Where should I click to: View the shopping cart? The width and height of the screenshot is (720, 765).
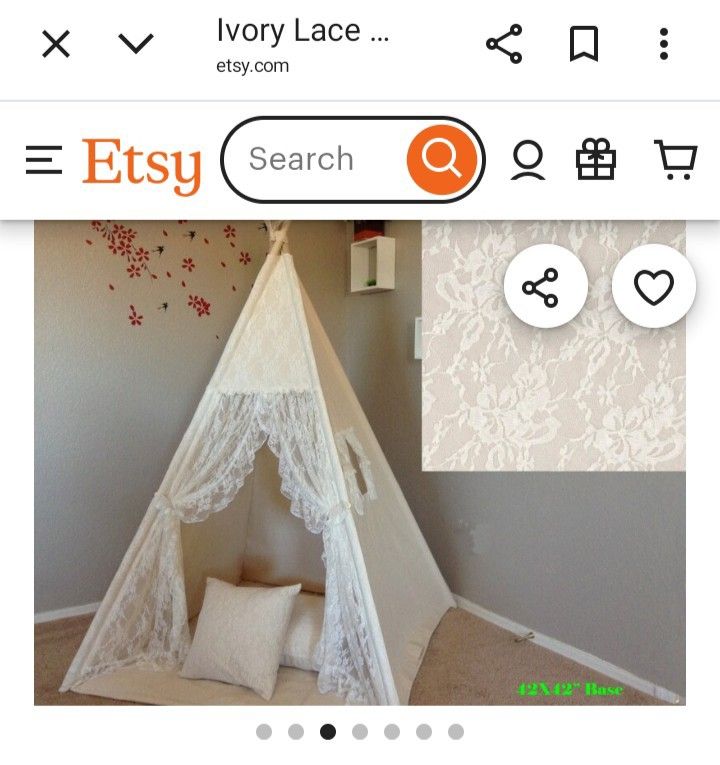coord(675,160)
